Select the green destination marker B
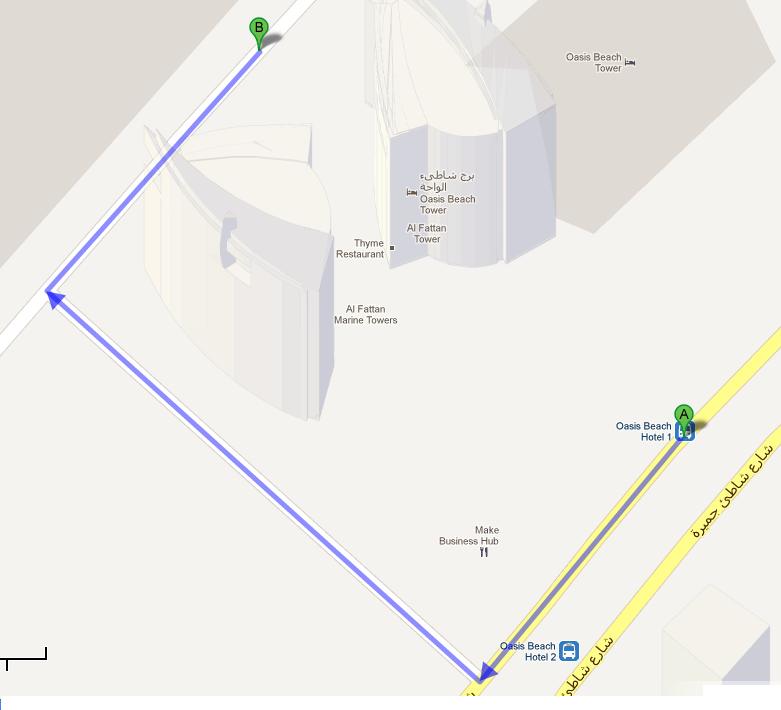This screenshot has height=710, width=781. click(259, 29)
